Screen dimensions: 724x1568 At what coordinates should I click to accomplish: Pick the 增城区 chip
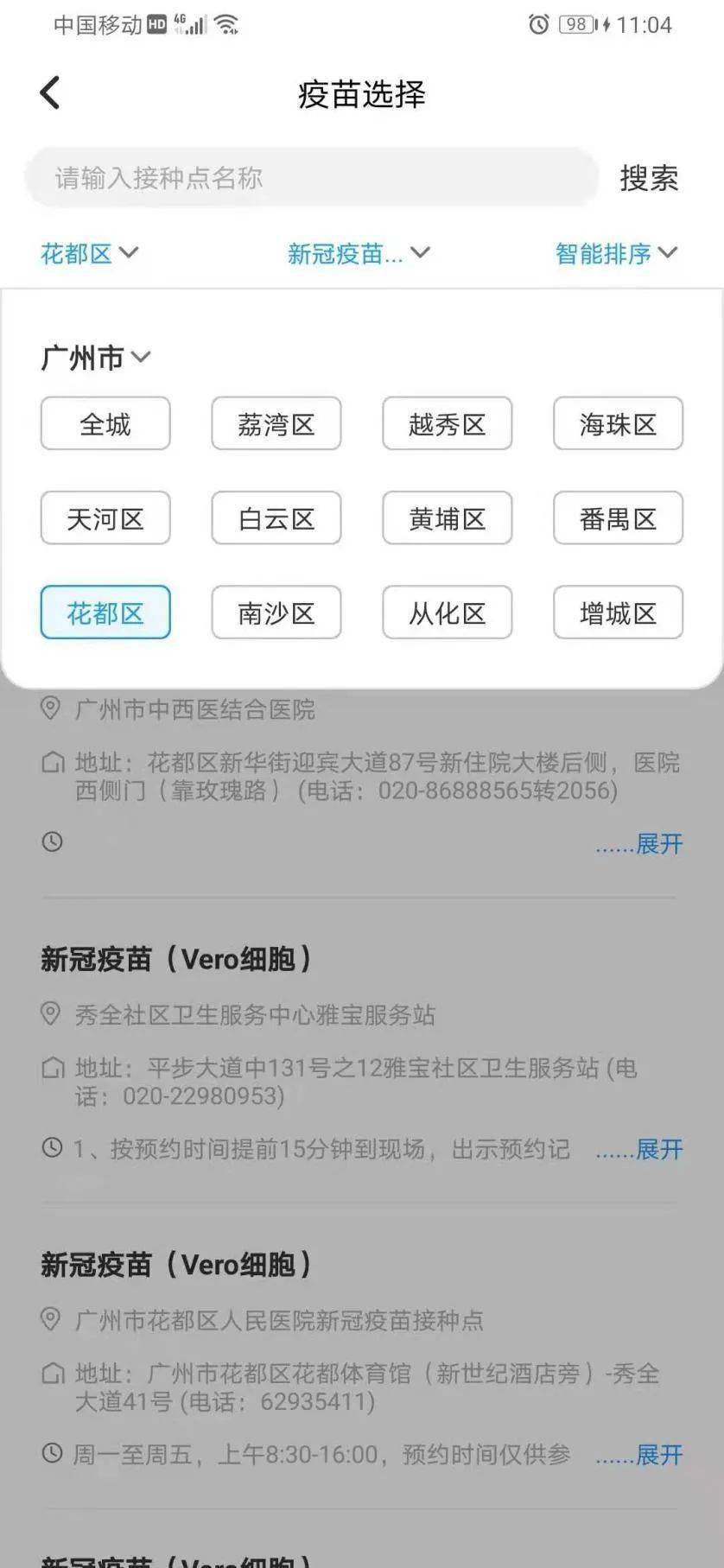(x=618, y=613)
